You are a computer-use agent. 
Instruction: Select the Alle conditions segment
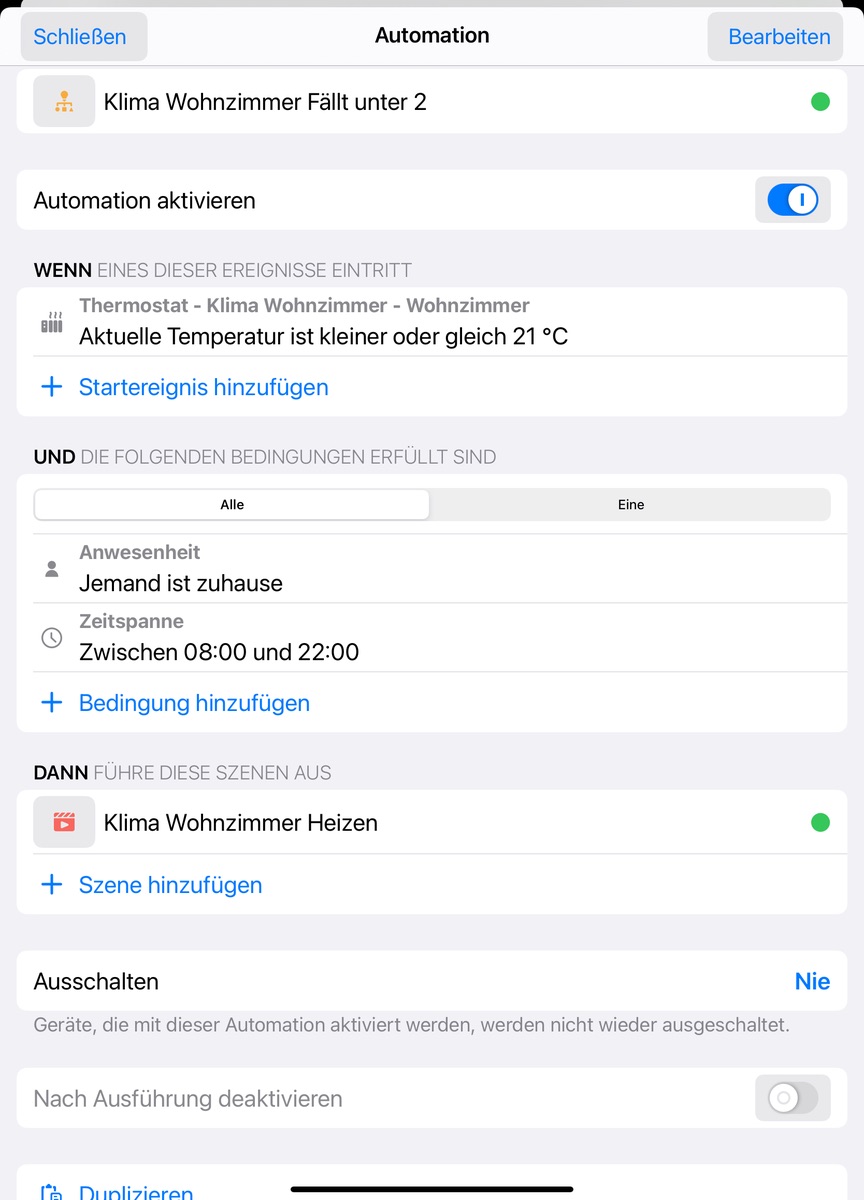232,505
